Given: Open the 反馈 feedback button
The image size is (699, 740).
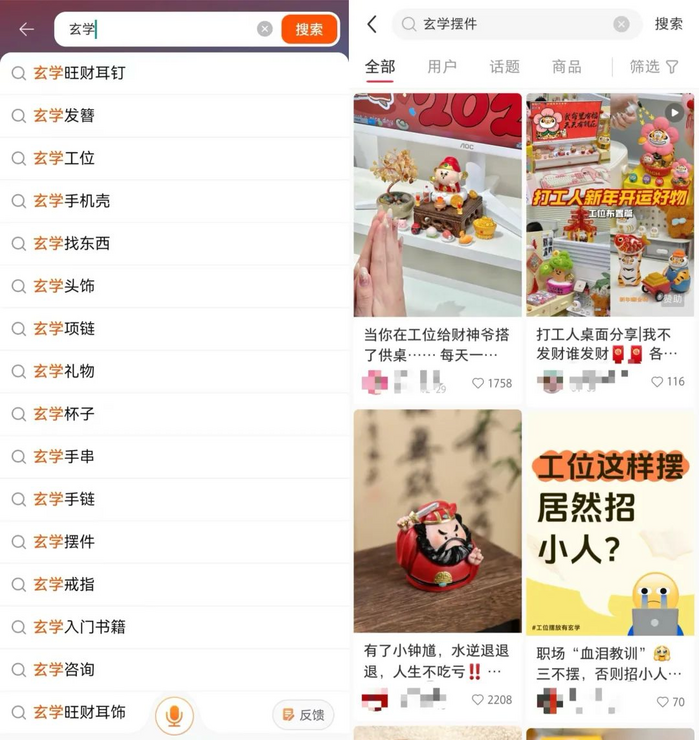Looking at the screenshot, I should pyautogui.click(x=303, y=714).
